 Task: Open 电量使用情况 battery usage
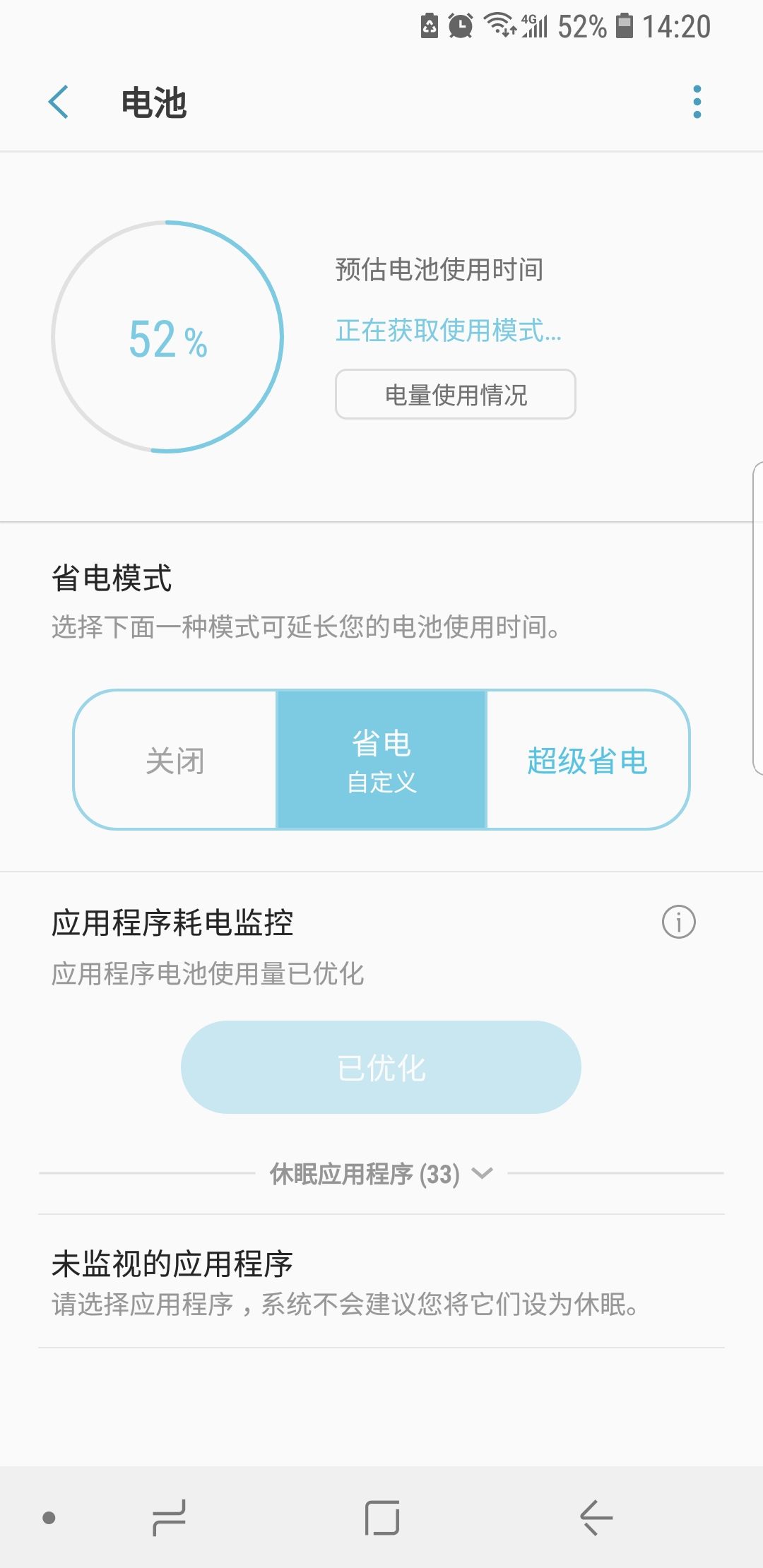(x=456, y=395)
